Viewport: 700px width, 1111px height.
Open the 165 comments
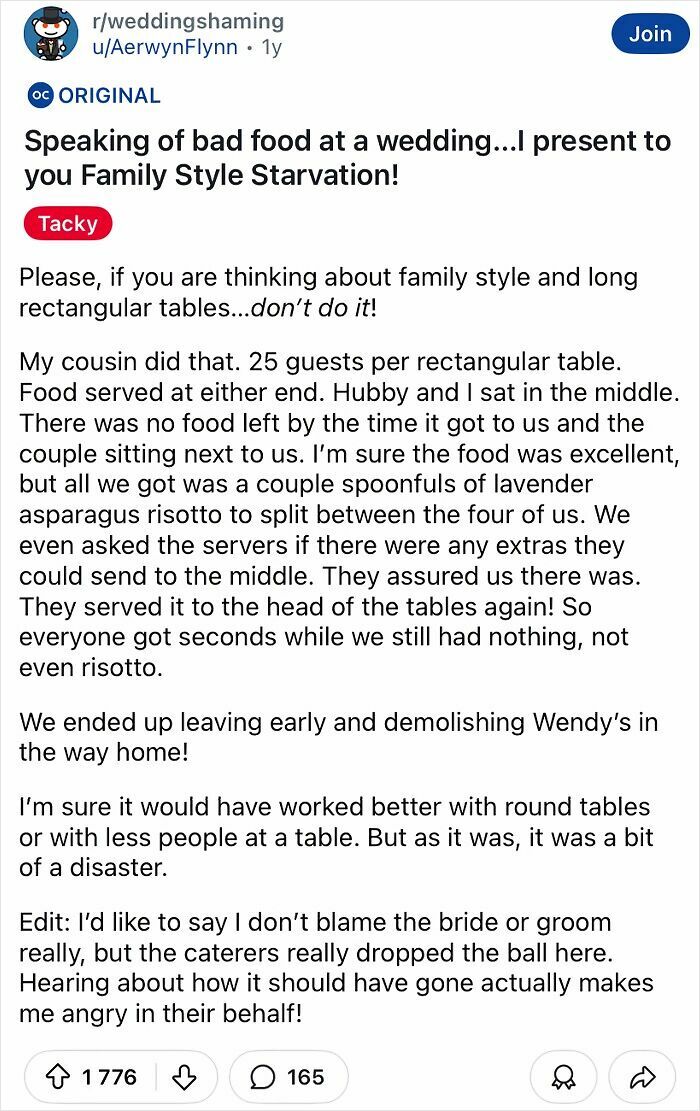pyautogui.click(x=288, y=1077)
